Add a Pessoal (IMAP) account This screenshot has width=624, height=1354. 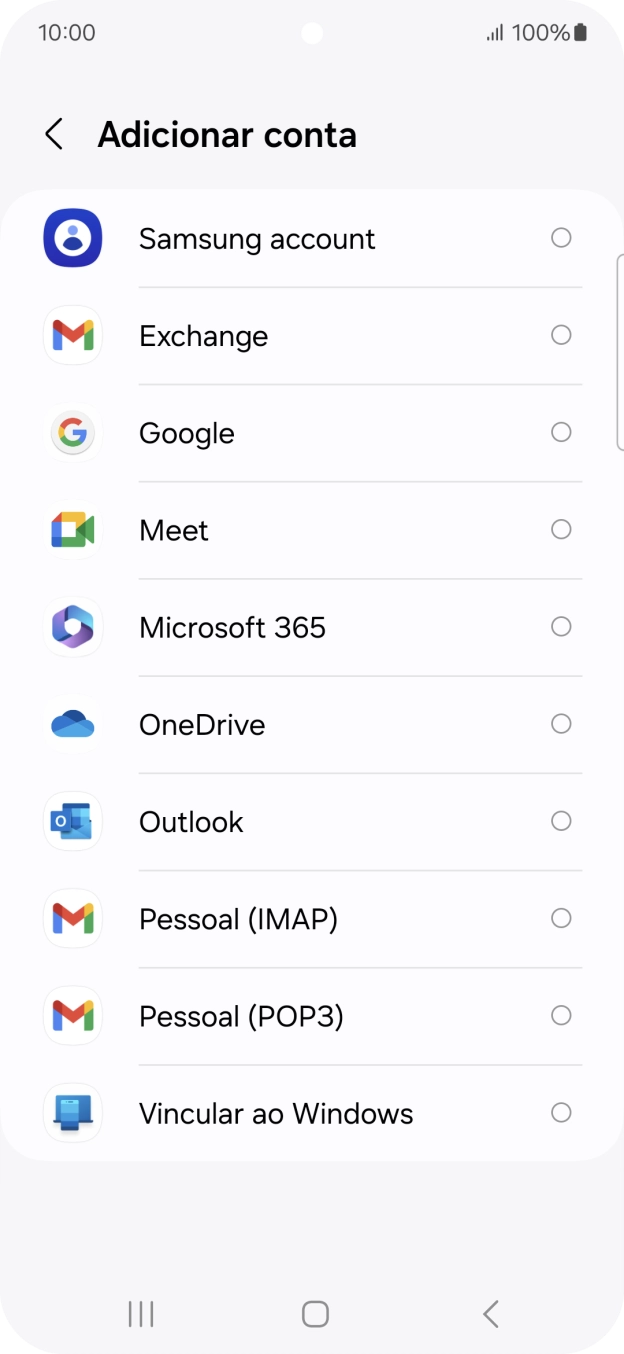[310, 918]
